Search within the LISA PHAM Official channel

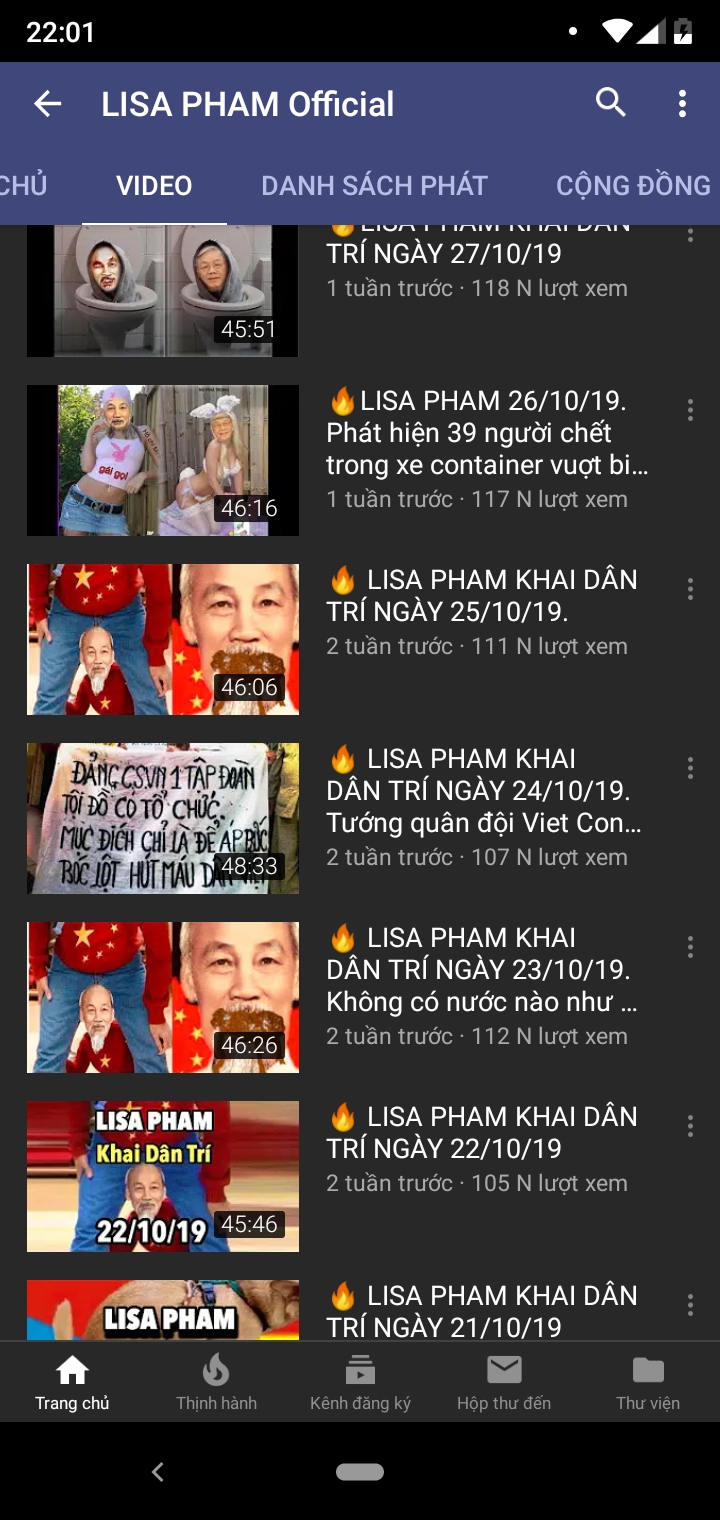point(610,102)
